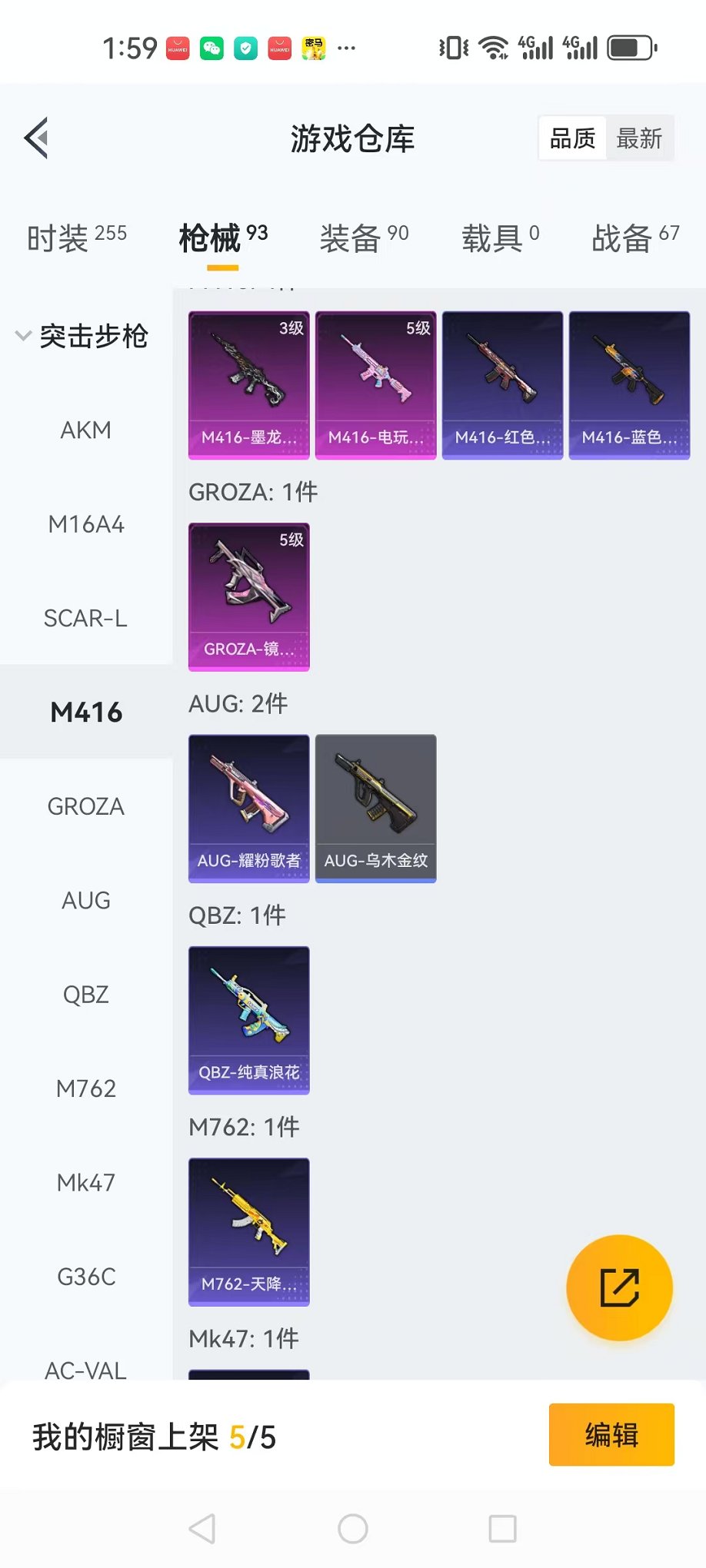Open the M416-墨龙 skin tile
This screenshot has height=1568, width=706.
pyautogui.click(x=249, y=385)
